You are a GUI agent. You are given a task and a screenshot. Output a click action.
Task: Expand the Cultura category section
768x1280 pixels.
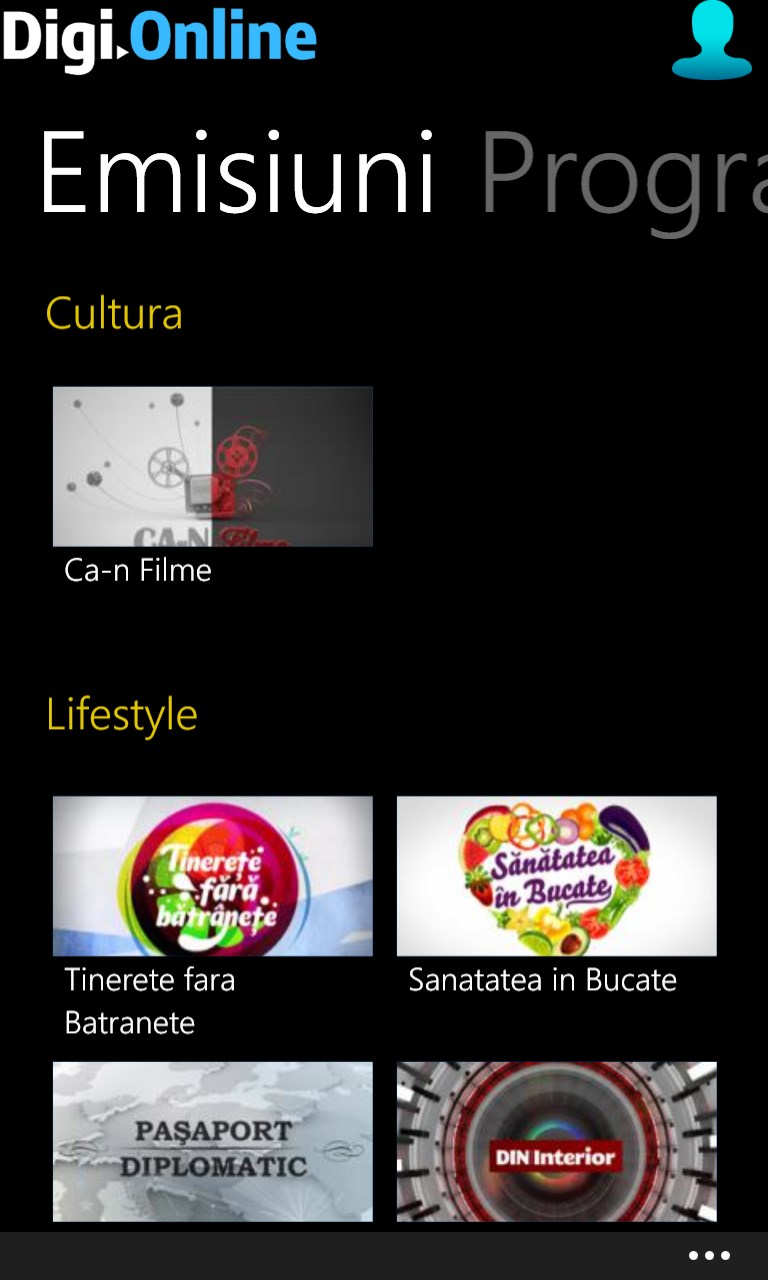tap(113, 313)
